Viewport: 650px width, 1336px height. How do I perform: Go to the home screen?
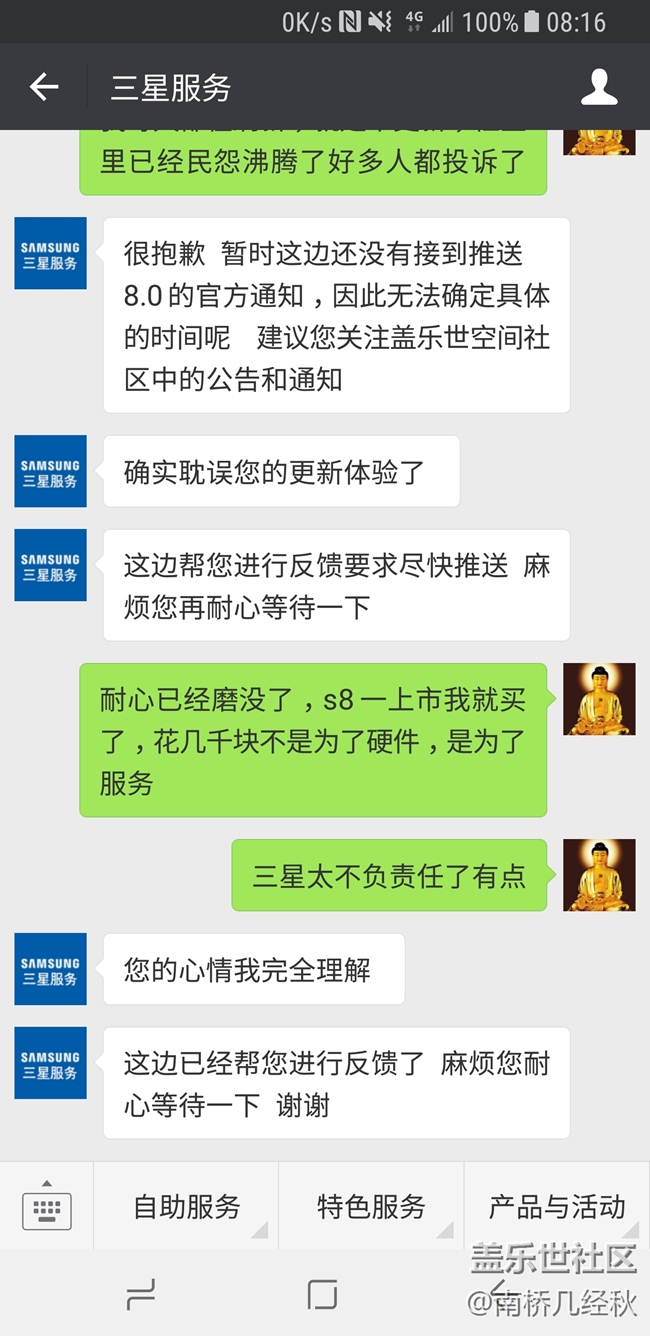[x=322, y=1295]
